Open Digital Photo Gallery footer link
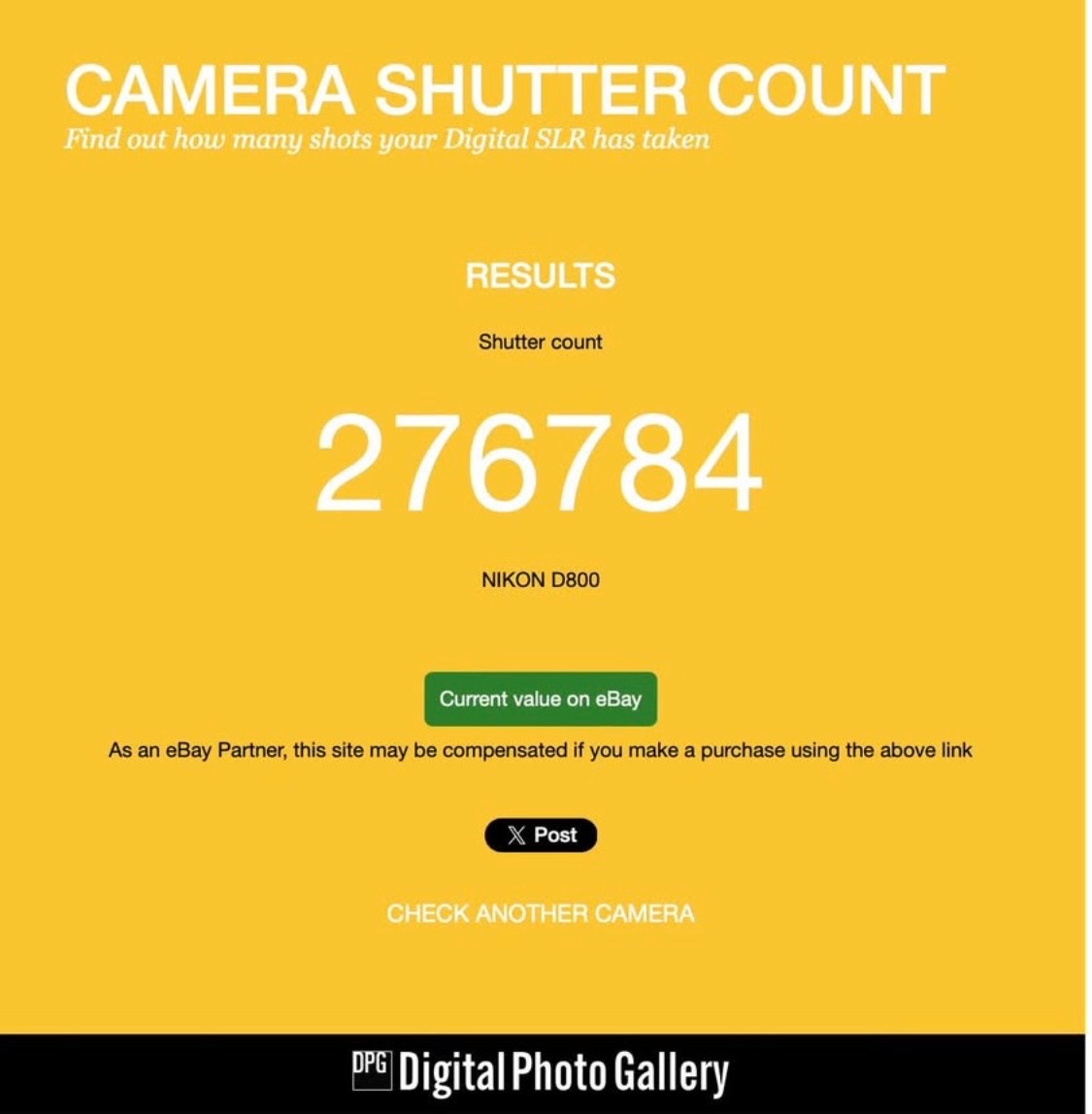Viewport: 1092px width, 1114px height. (540, 1072)
